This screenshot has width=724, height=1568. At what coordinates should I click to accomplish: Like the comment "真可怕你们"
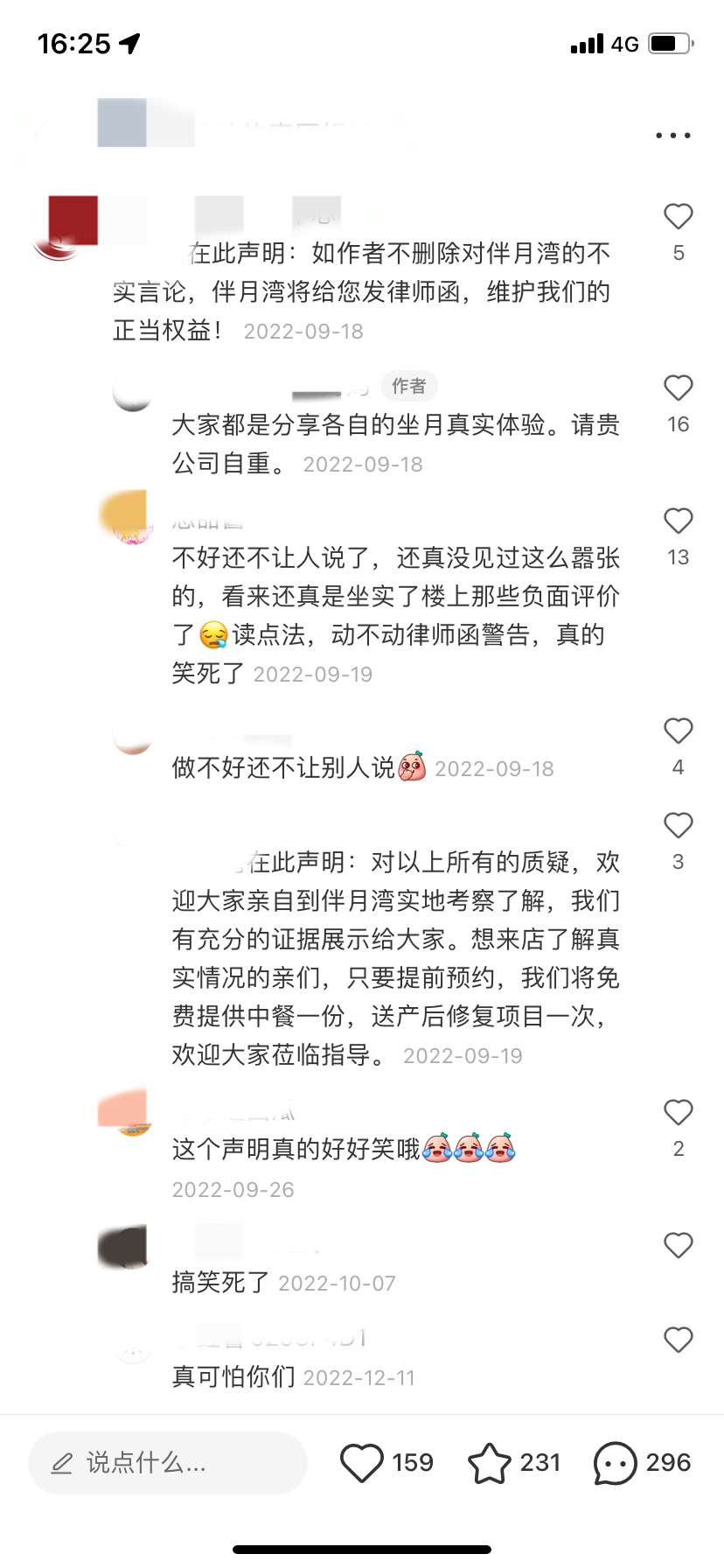[678, 1340]
